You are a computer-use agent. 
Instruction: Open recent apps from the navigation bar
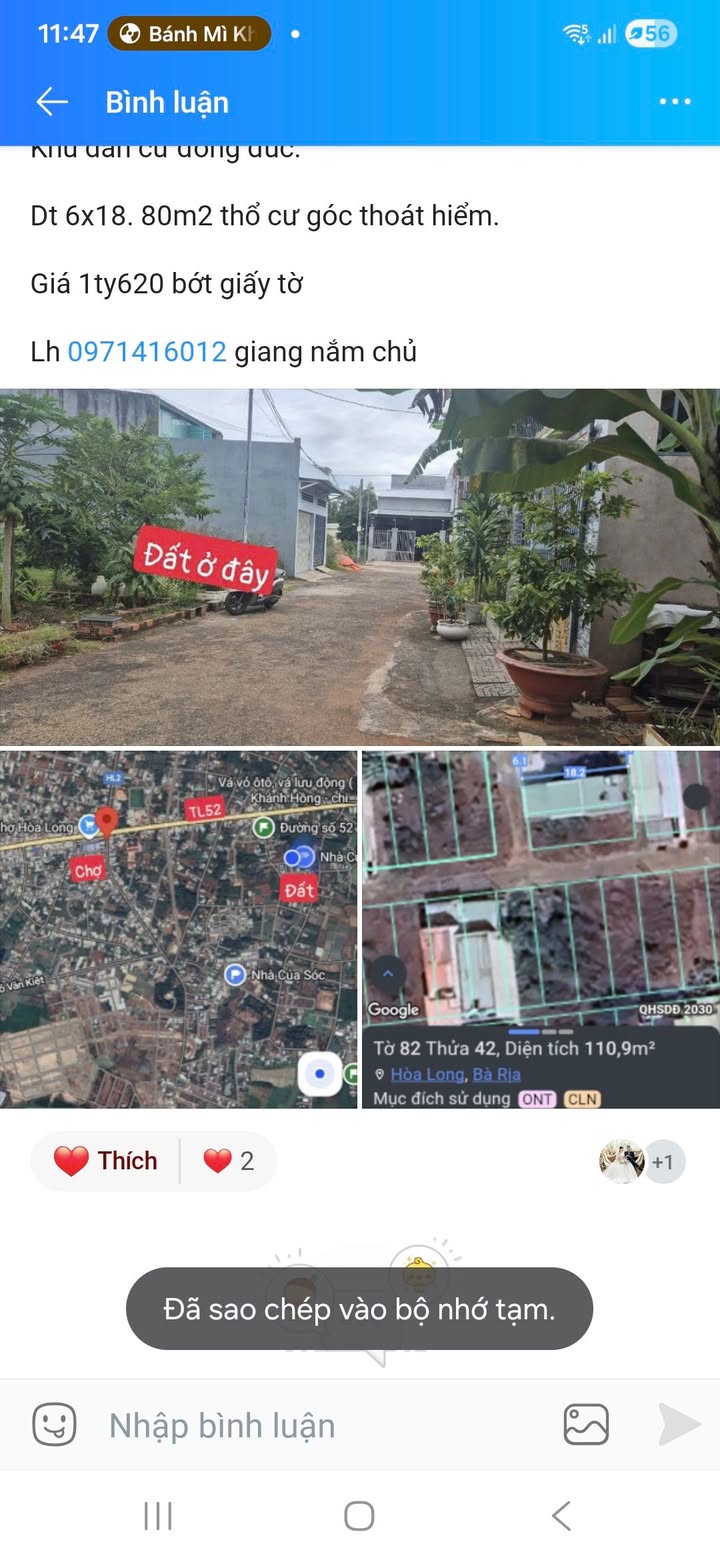(x=158, y=1516)
